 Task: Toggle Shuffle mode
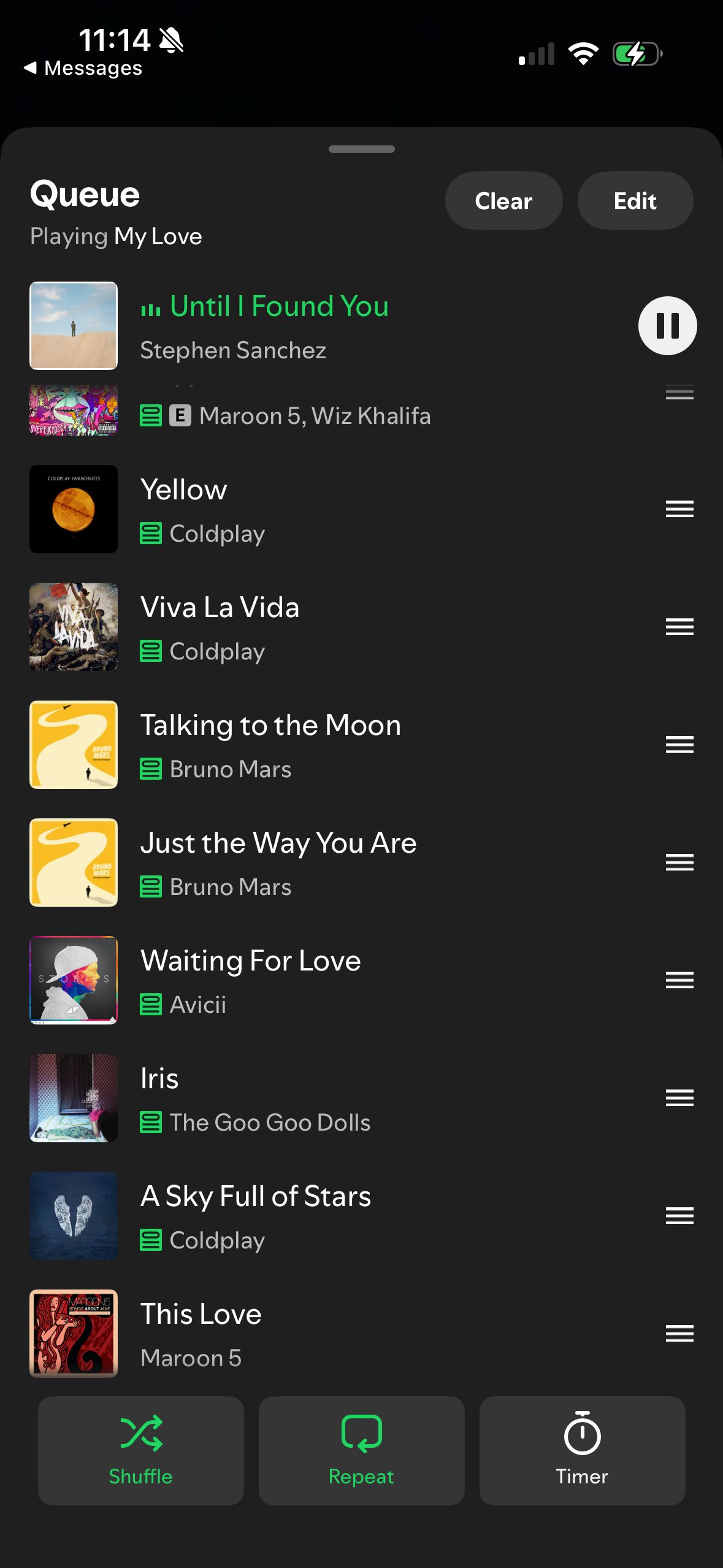141,1450
